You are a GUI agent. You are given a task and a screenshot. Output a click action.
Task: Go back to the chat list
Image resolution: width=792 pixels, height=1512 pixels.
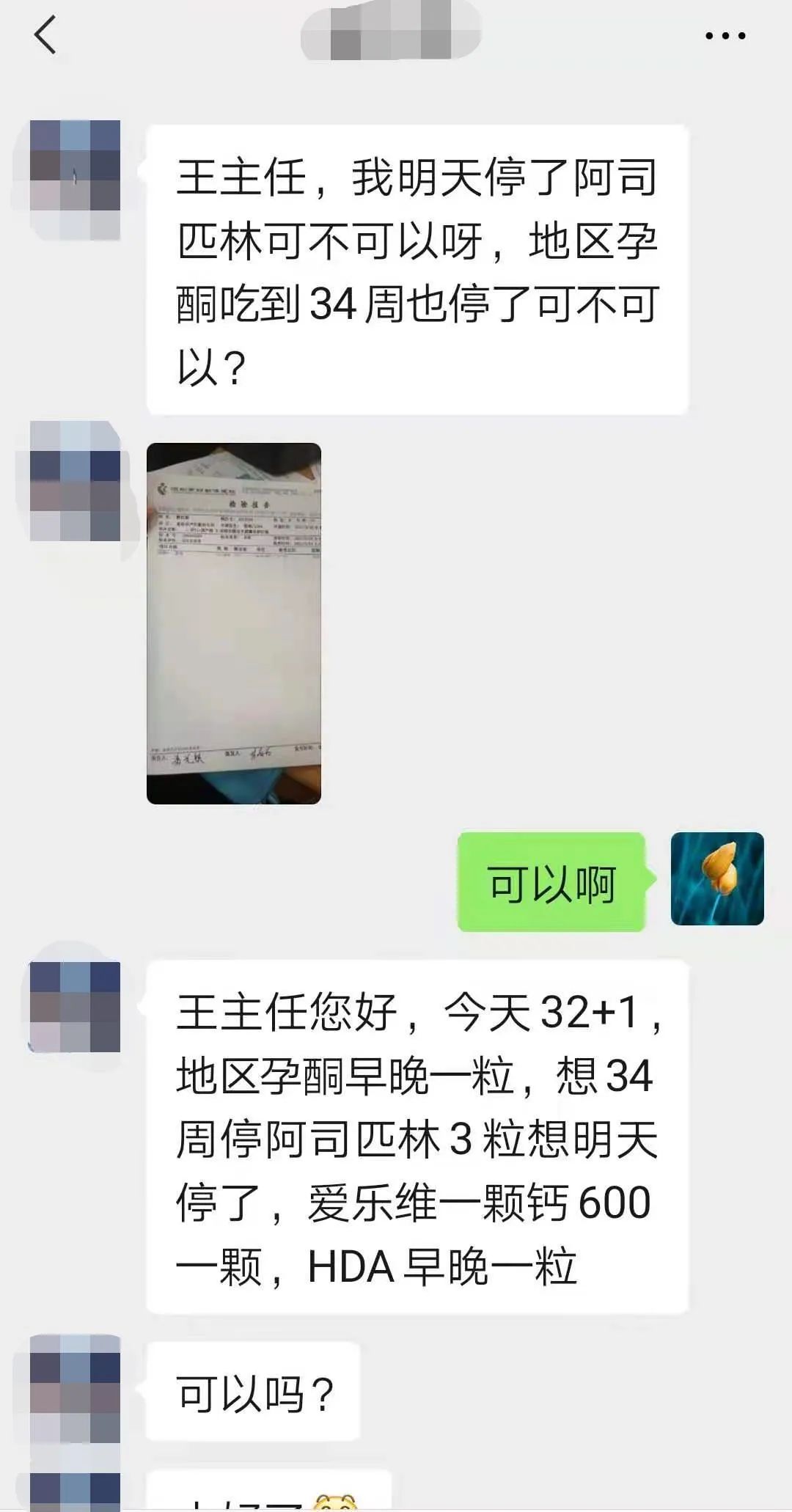point(45,35)
